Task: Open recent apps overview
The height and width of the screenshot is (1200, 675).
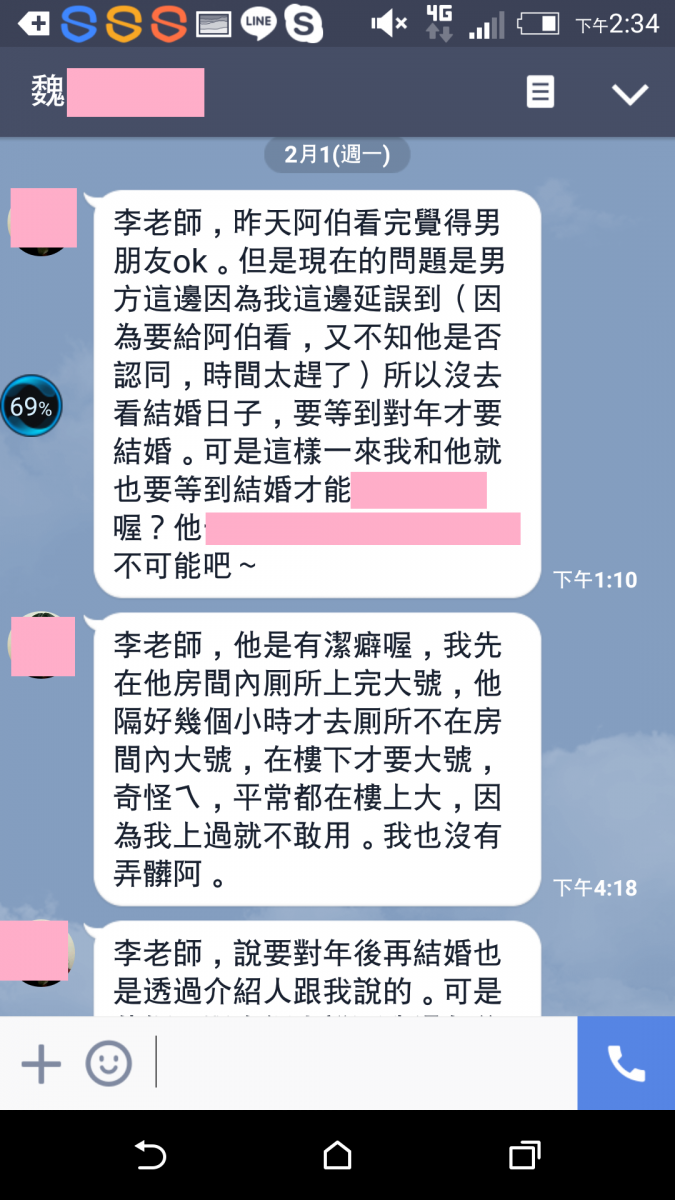Action: [x=524, y=1156]
